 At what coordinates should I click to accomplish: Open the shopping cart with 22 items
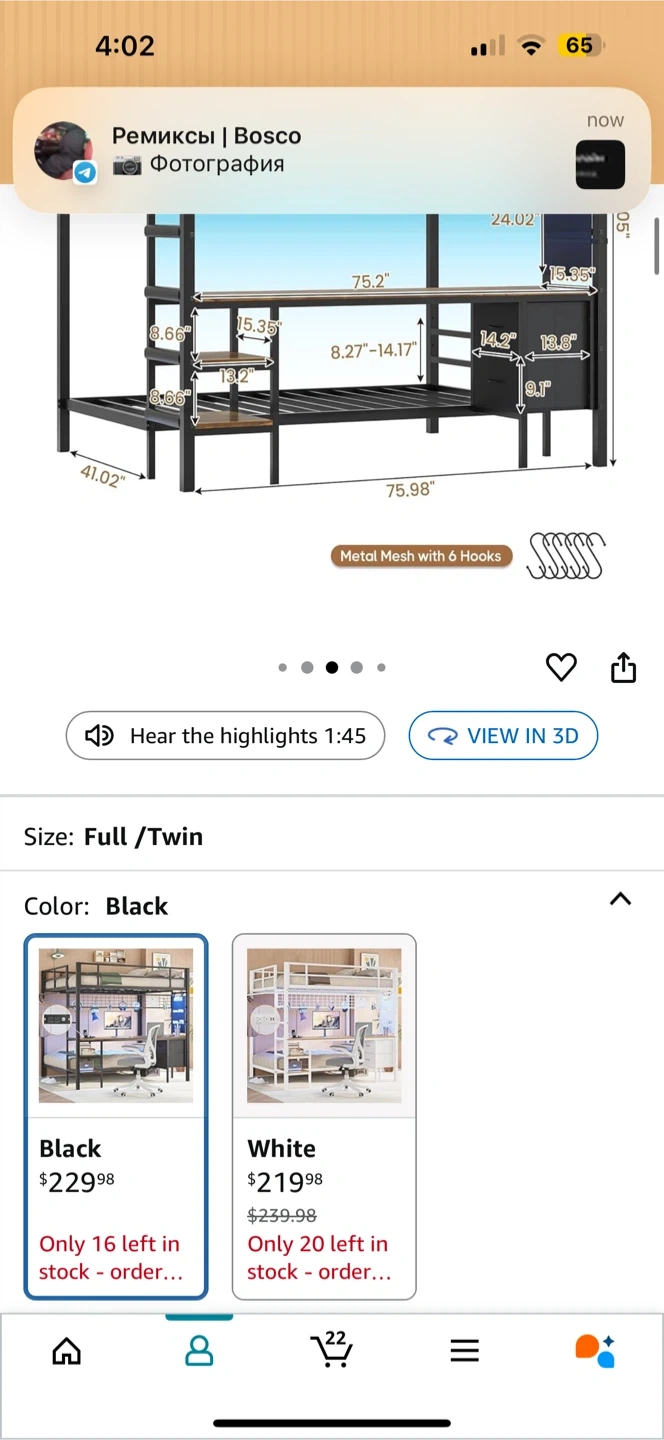pos(331,1350)
